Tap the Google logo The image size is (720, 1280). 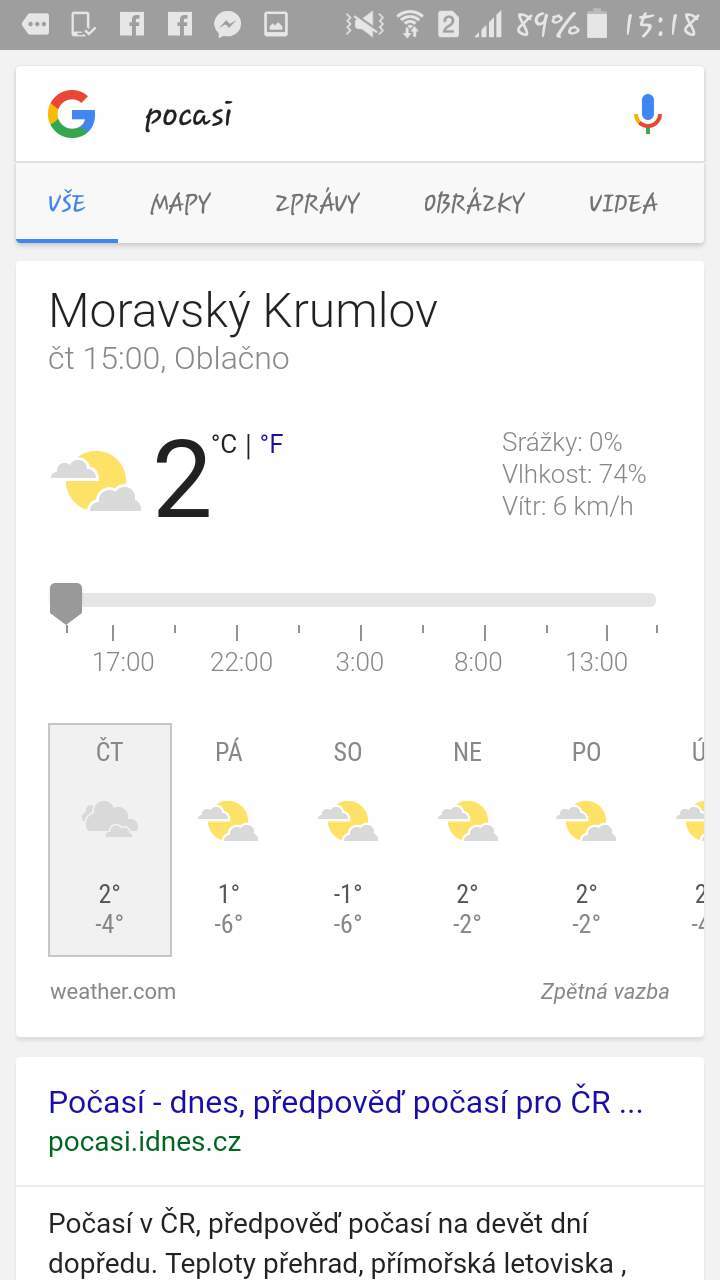(72, 114)
